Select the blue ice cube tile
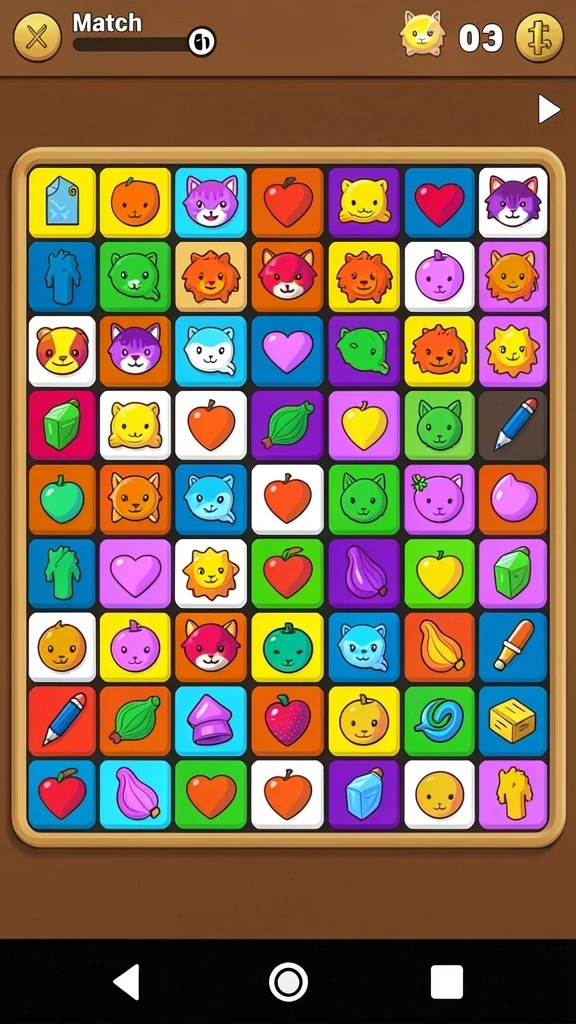 [x=364, y=794]
